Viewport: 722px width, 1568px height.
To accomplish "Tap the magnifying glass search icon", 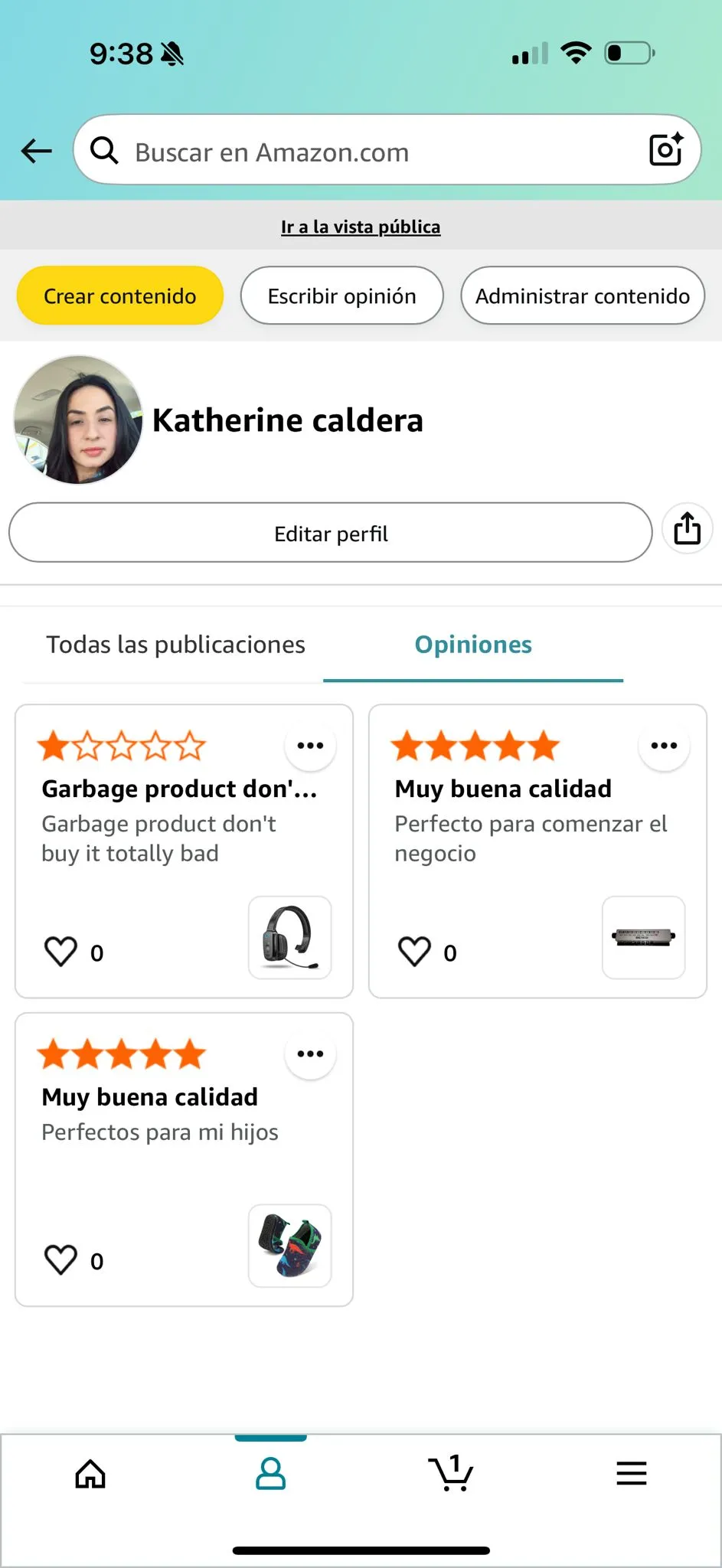I will pyautogui.click(x=104, y=150).
